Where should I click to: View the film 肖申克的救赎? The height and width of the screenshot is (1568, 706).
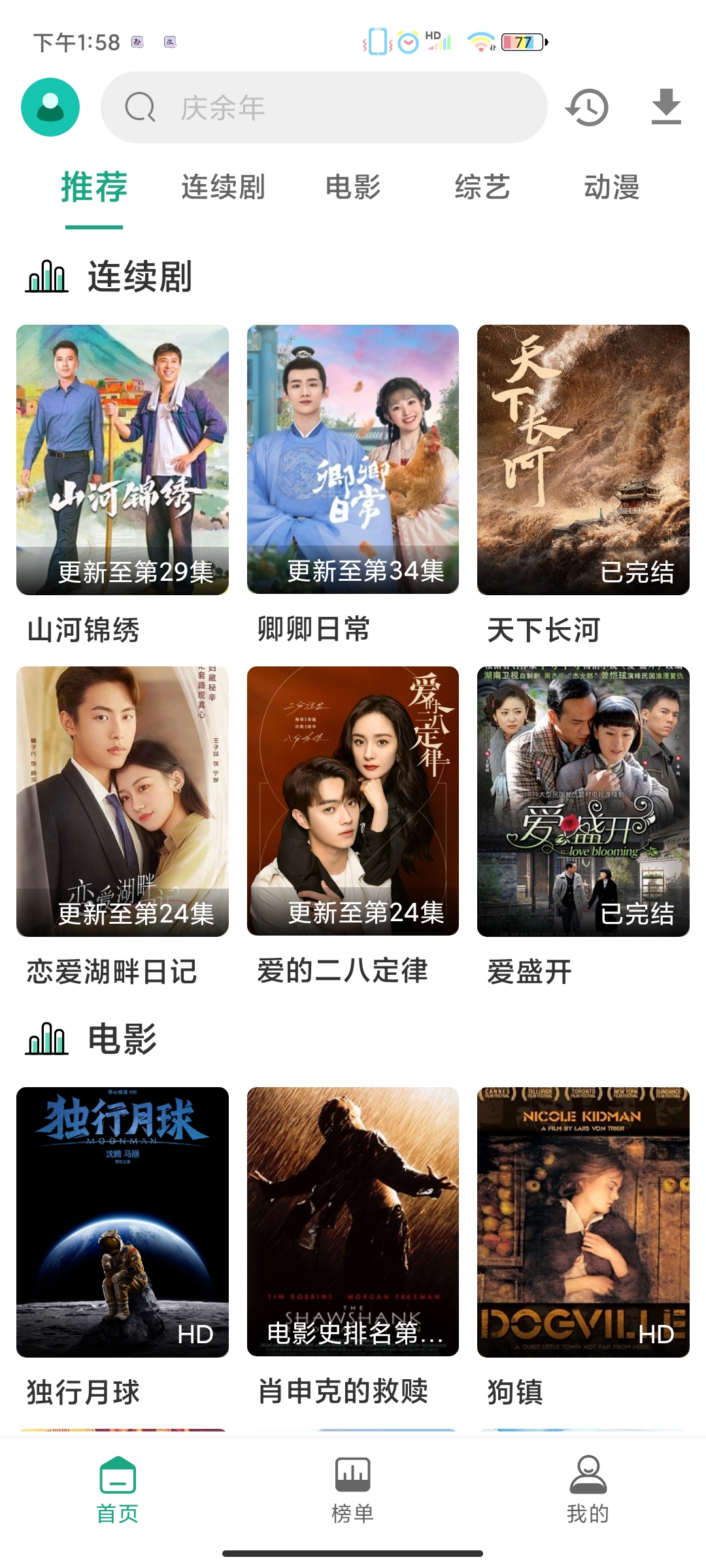click(x=353, y=1222)
